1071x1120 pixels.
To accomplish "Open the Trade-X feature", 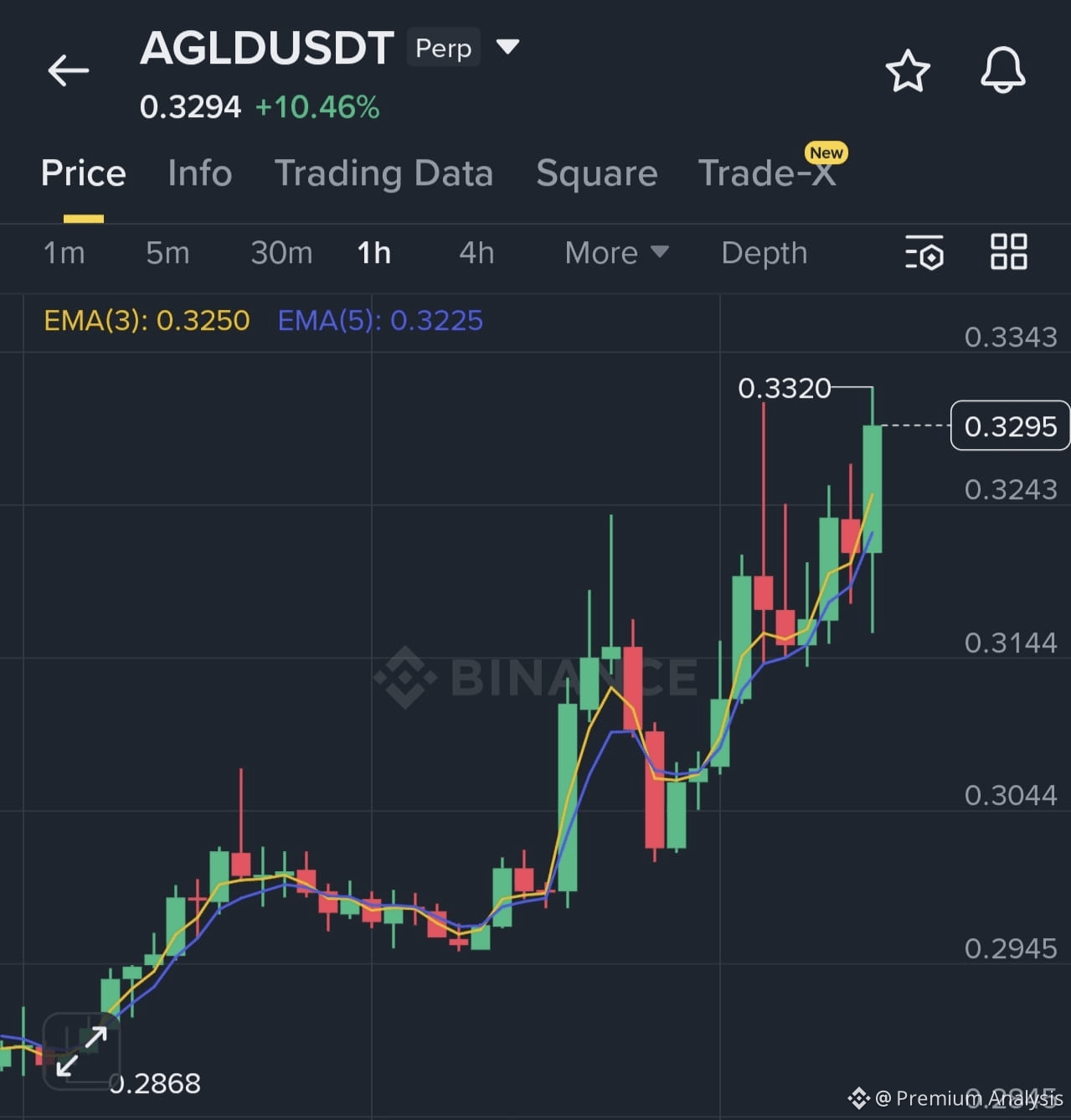I will click(766, 173).
